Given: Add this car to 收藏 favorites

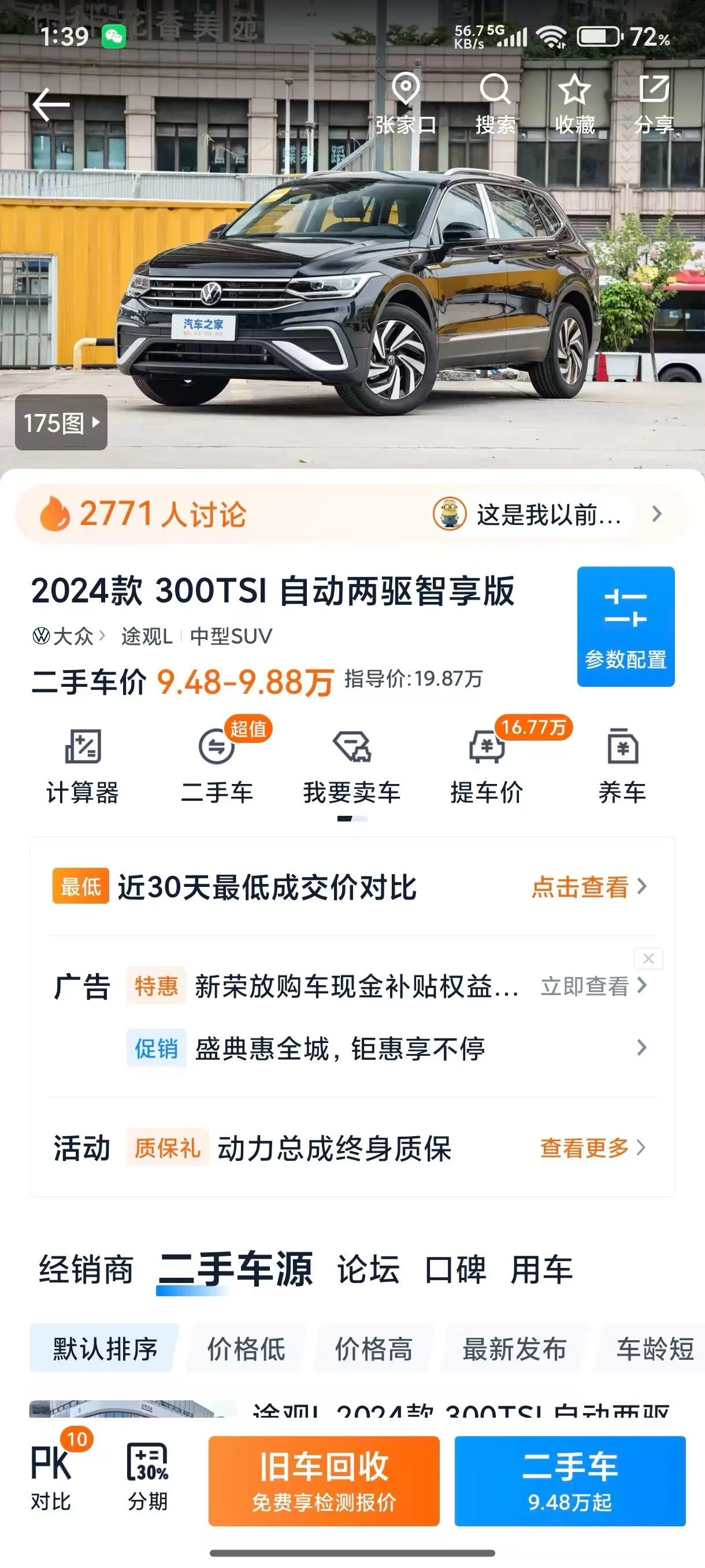Looking at the screenshot, I should (574, 104).
